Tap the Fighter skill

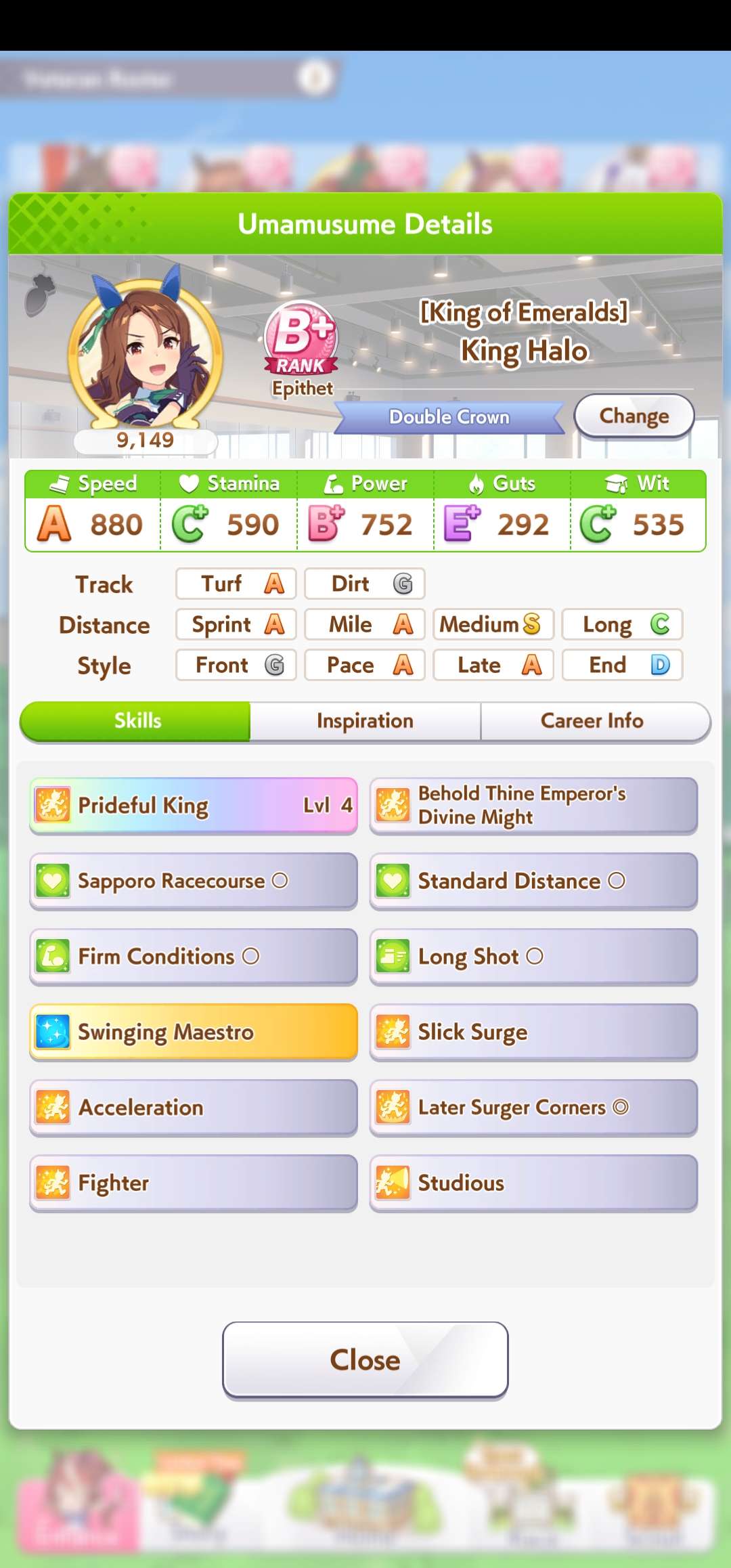[194, 1183]
